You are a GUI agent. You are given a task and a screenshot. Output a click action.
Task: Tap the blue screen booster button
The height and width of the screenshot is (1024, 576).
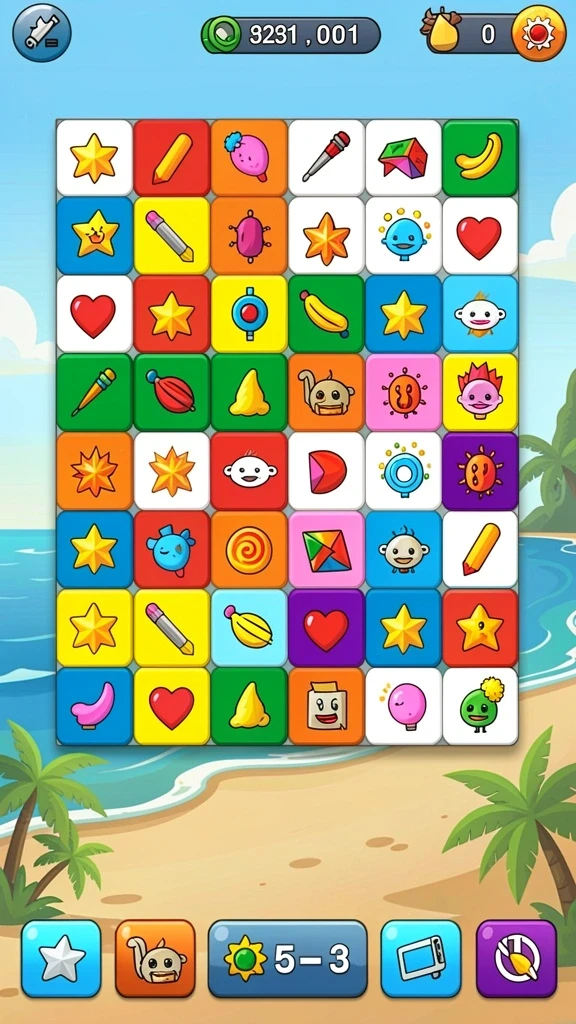pyautogui.click(x=421, y=959)
